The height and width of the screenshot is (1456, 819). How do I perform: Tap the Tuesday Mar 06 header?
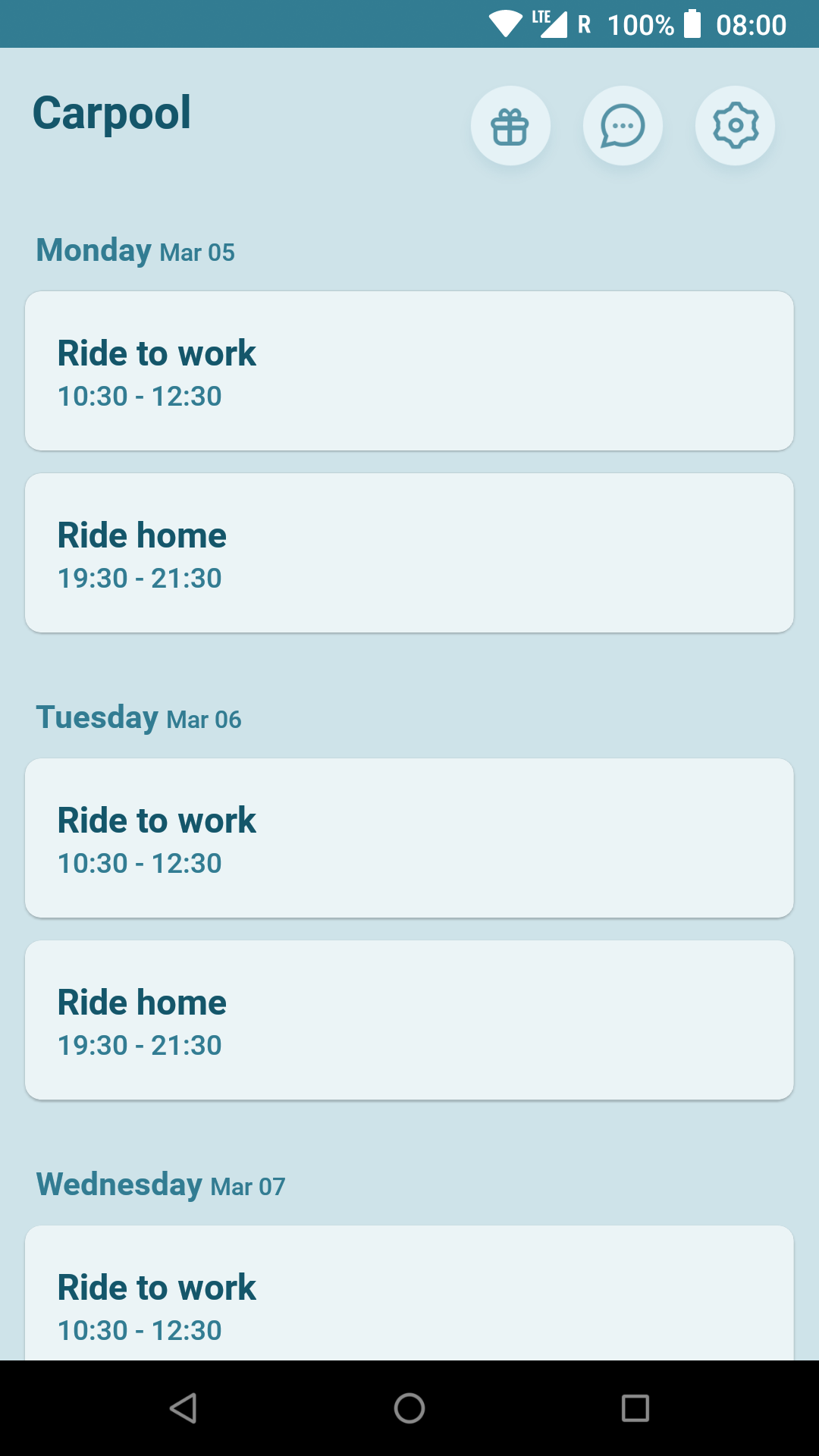pyautogui.click(x=138, y=717)
